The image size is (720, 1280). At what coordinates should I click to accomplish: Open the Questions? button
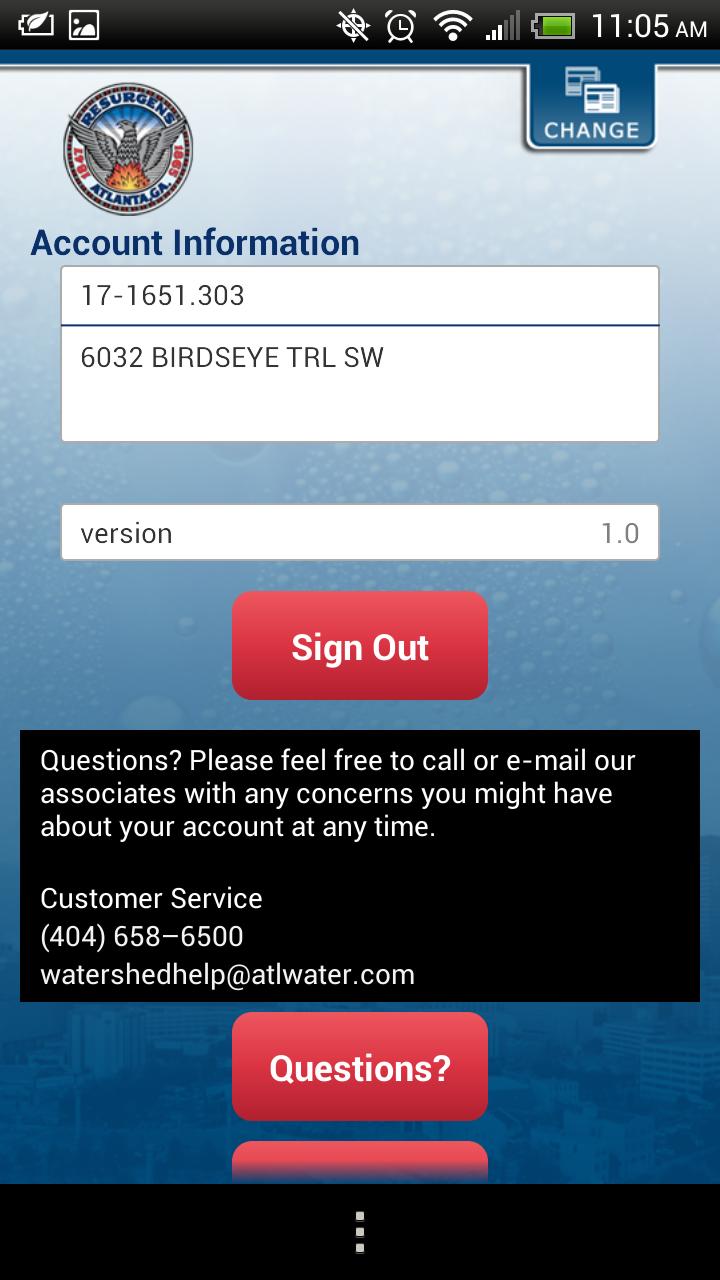click(360, 1067)
